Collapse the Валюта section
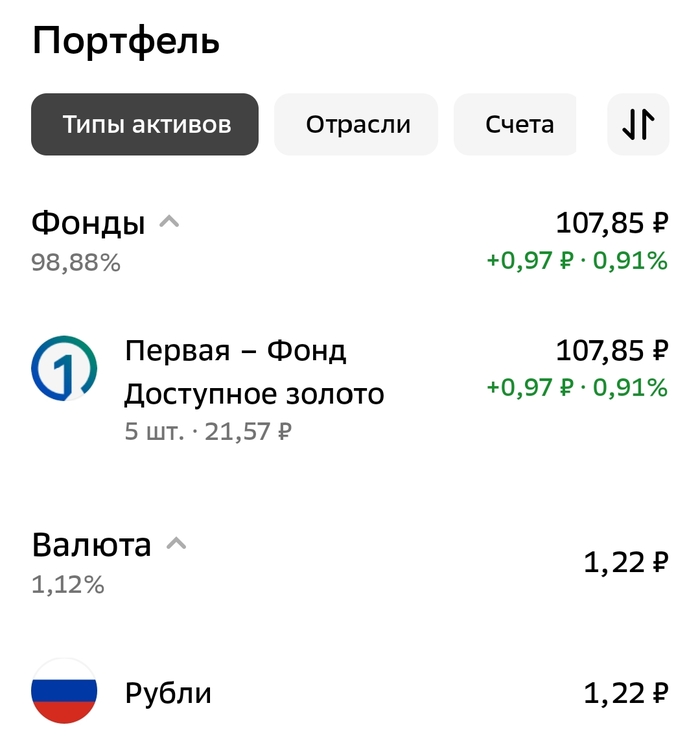This screenshot has height=736, width=700. 176,545
